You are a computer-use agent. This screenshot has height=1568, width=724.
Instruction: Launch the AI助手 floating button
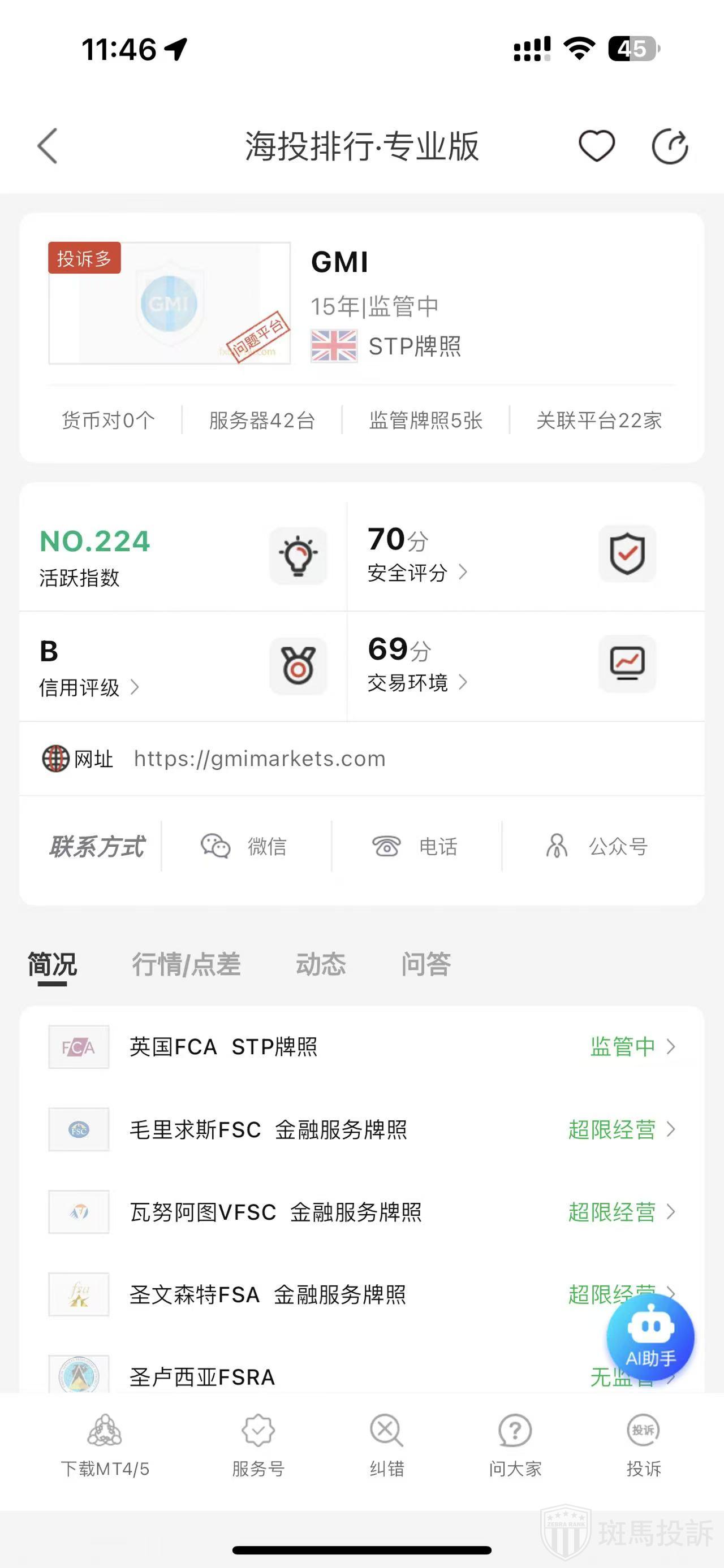coord(650,1337)
